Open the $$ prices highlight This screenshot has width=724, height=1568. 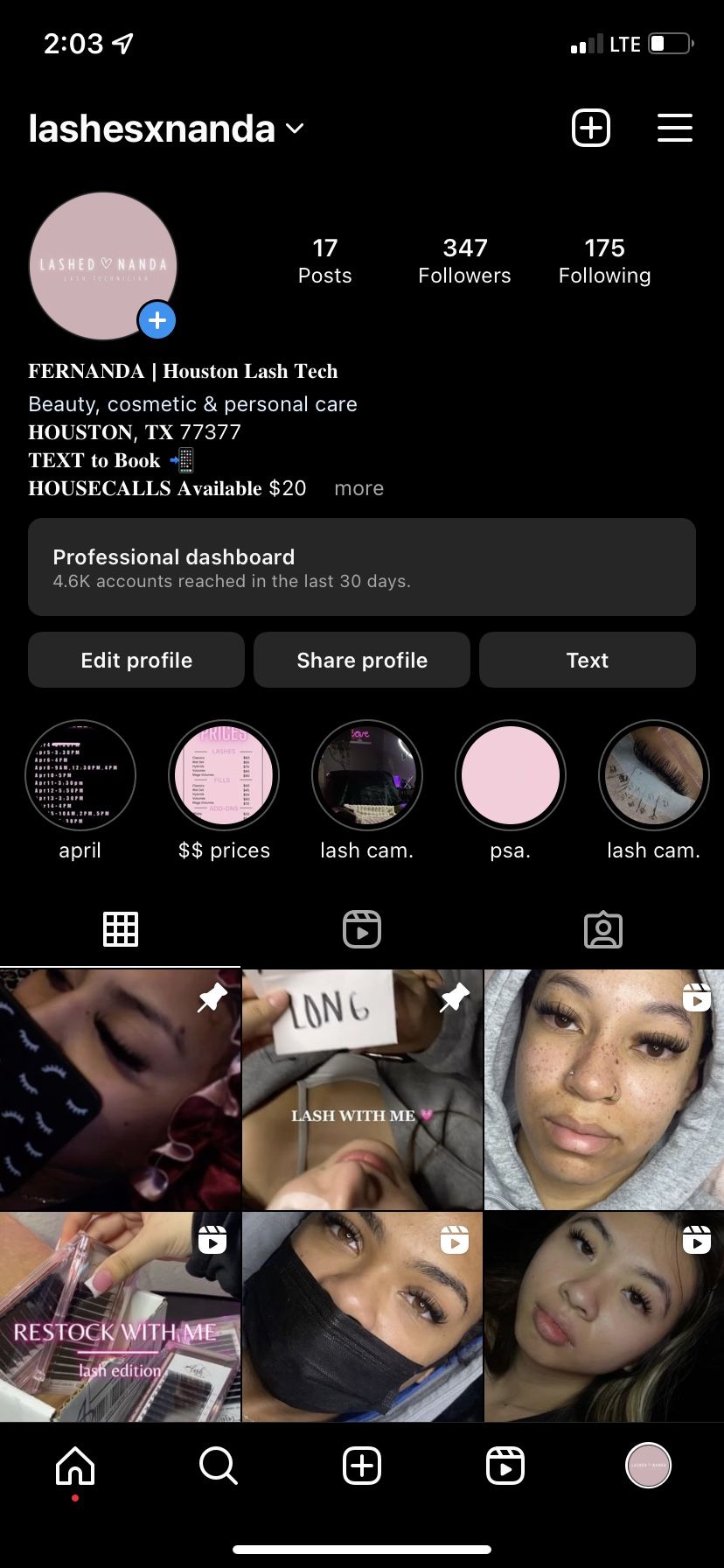(224, 775)
